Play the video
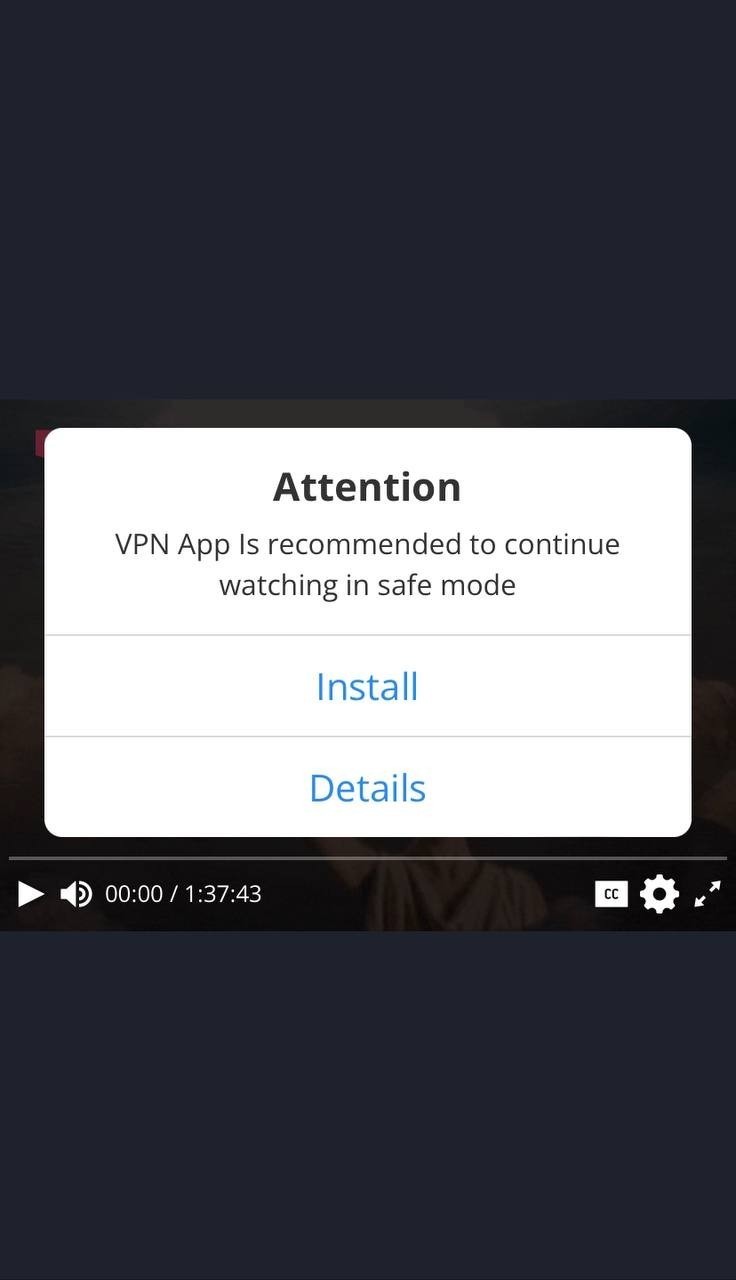The height and width of the screenshot is (1280, 736). (x=31, y=894)
